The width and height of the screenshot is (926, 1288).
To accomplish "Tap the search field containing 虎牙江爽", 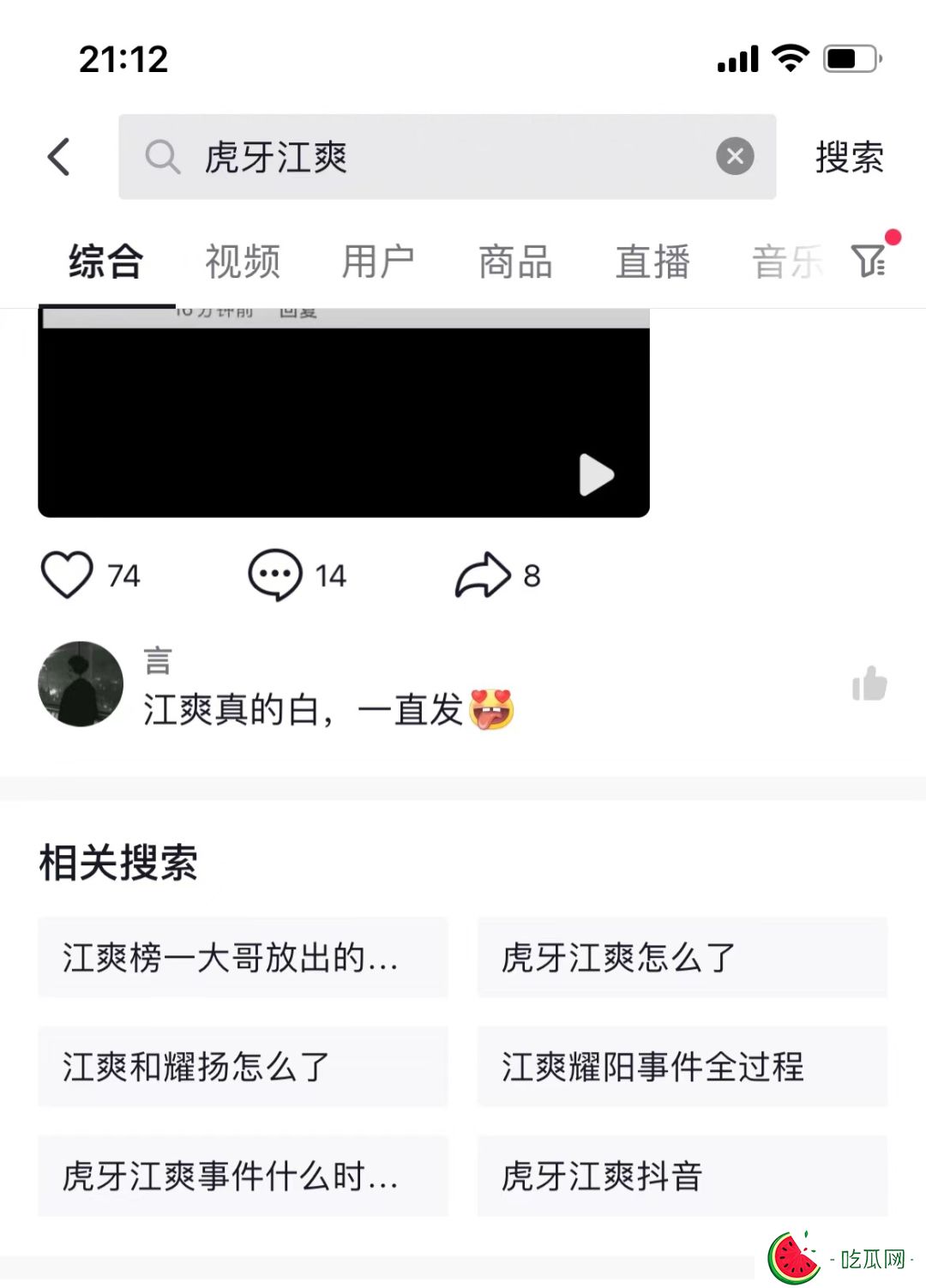I will coord(429,157).
